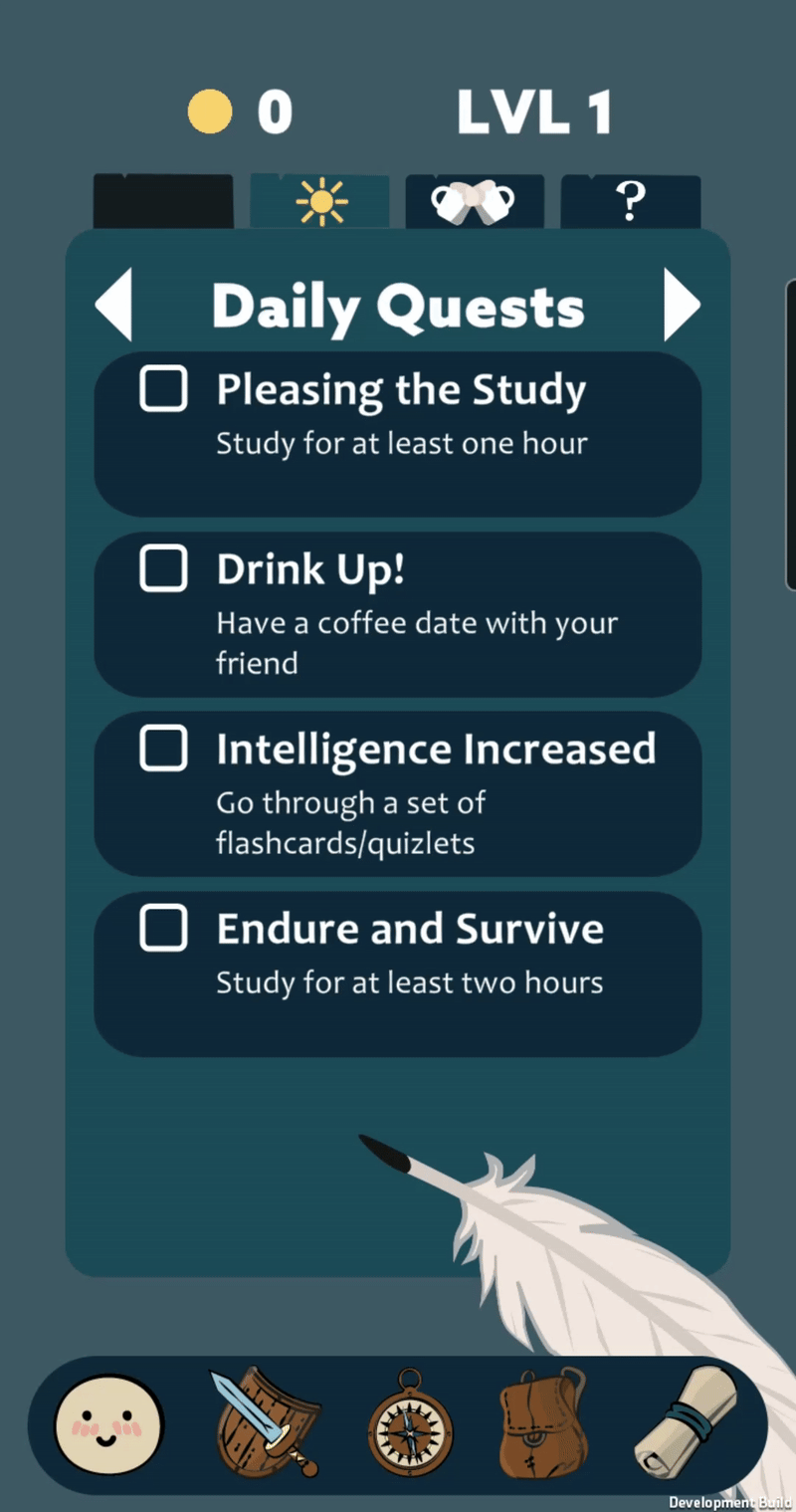Open the coffee mugs tab

pos(475,202)
